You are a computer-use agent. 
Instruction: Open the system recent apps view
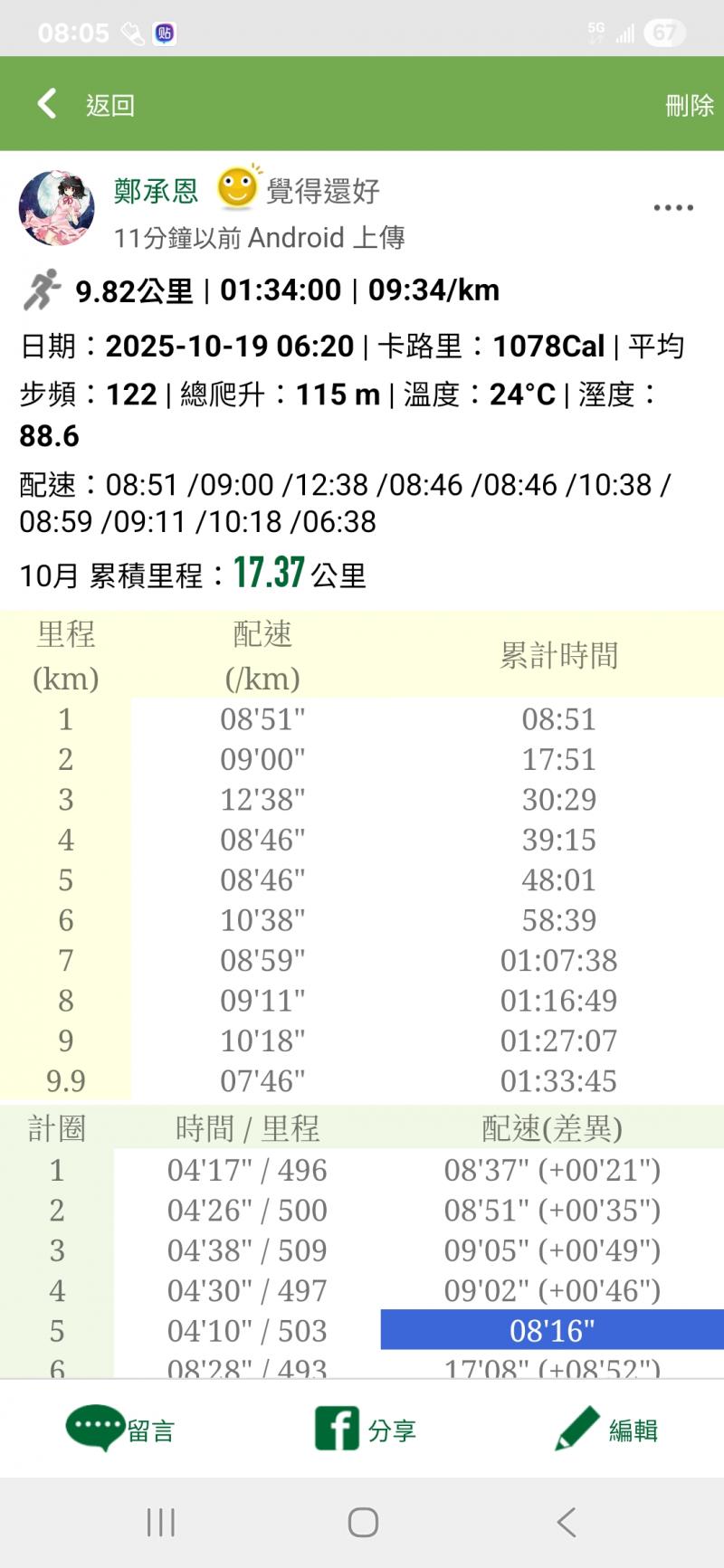160,1523
